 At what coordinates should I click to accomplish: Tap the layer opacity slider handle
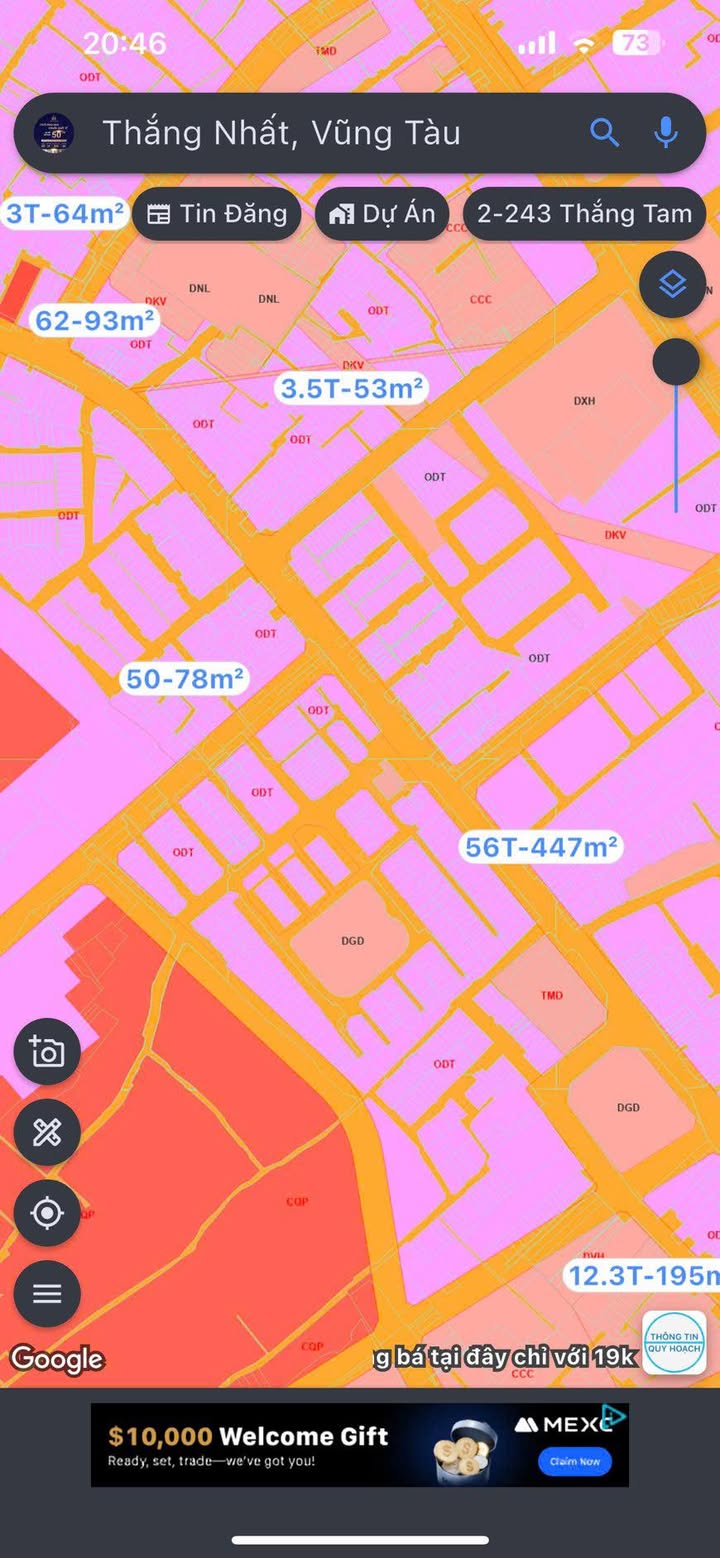tap(676, 362)
